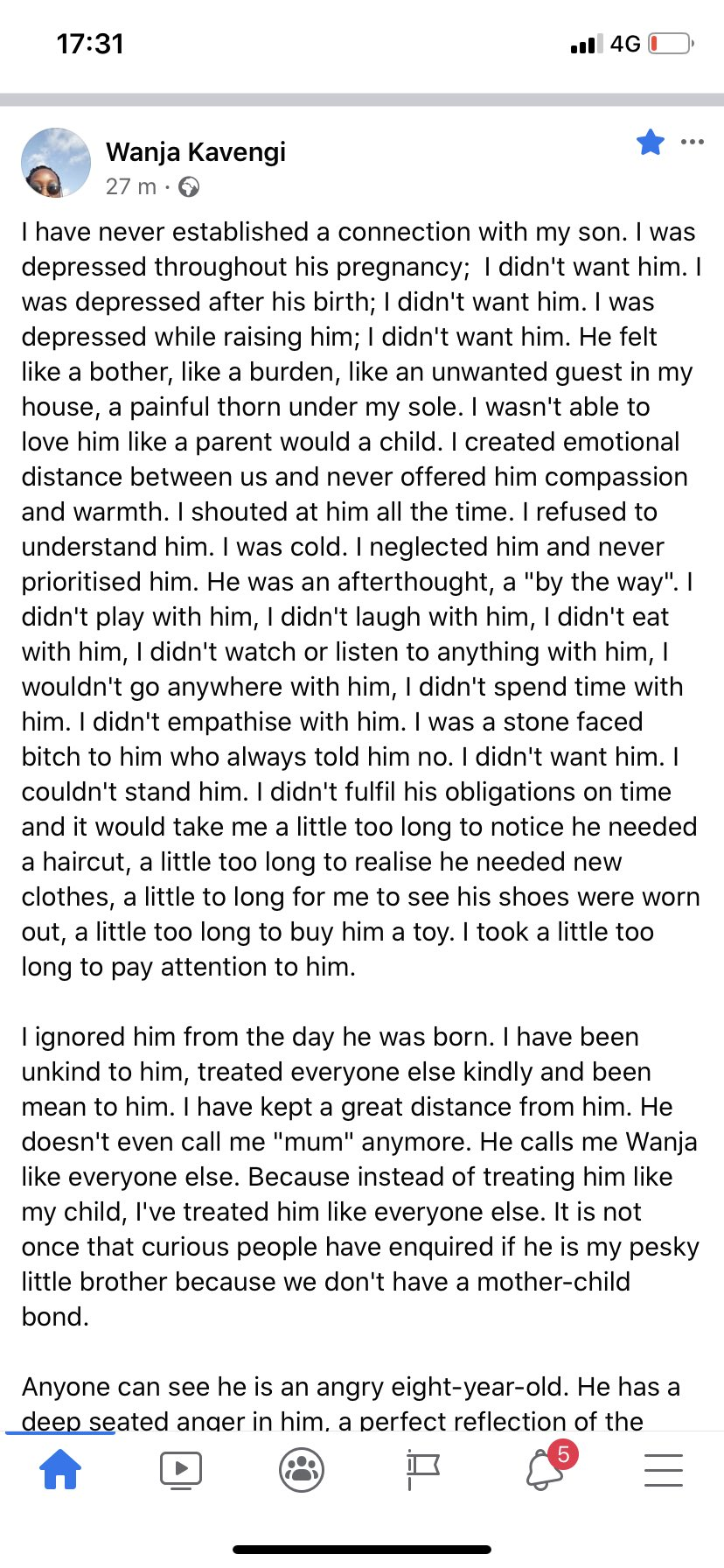Open the post's three-dot options menu

point(692,142)
